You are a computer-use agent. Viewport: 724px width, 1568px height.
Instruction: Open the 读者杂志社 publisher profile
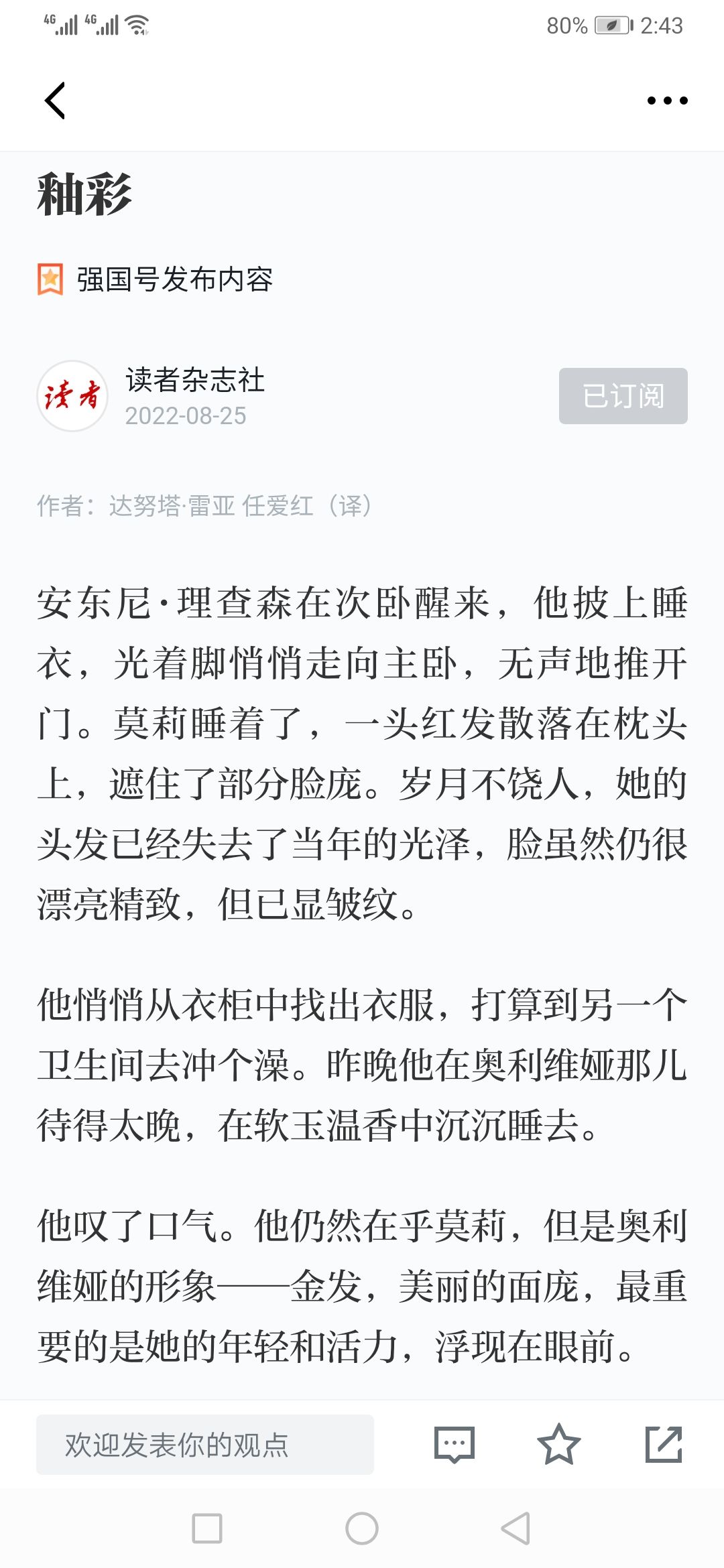(195, 380)
